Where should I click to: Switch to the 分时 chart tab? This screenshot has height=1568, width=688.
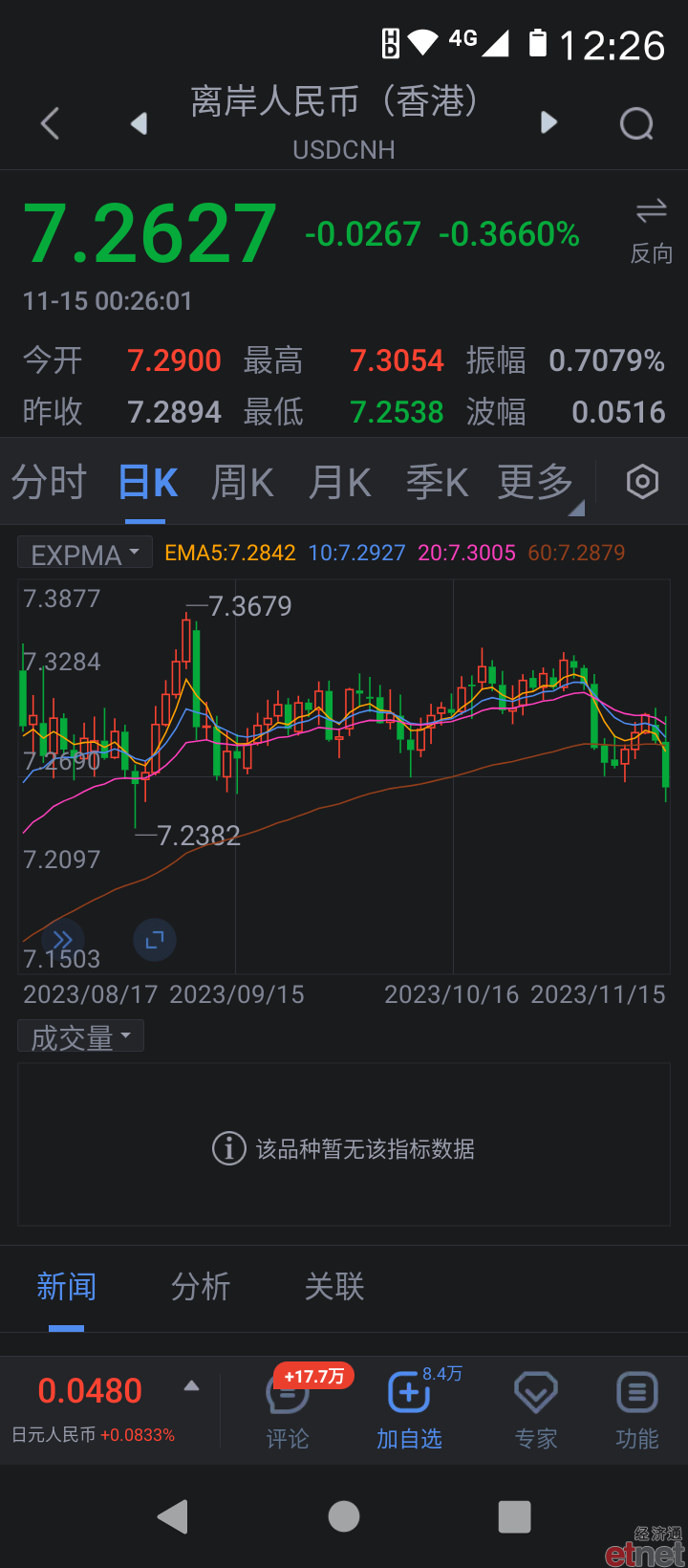49,483
